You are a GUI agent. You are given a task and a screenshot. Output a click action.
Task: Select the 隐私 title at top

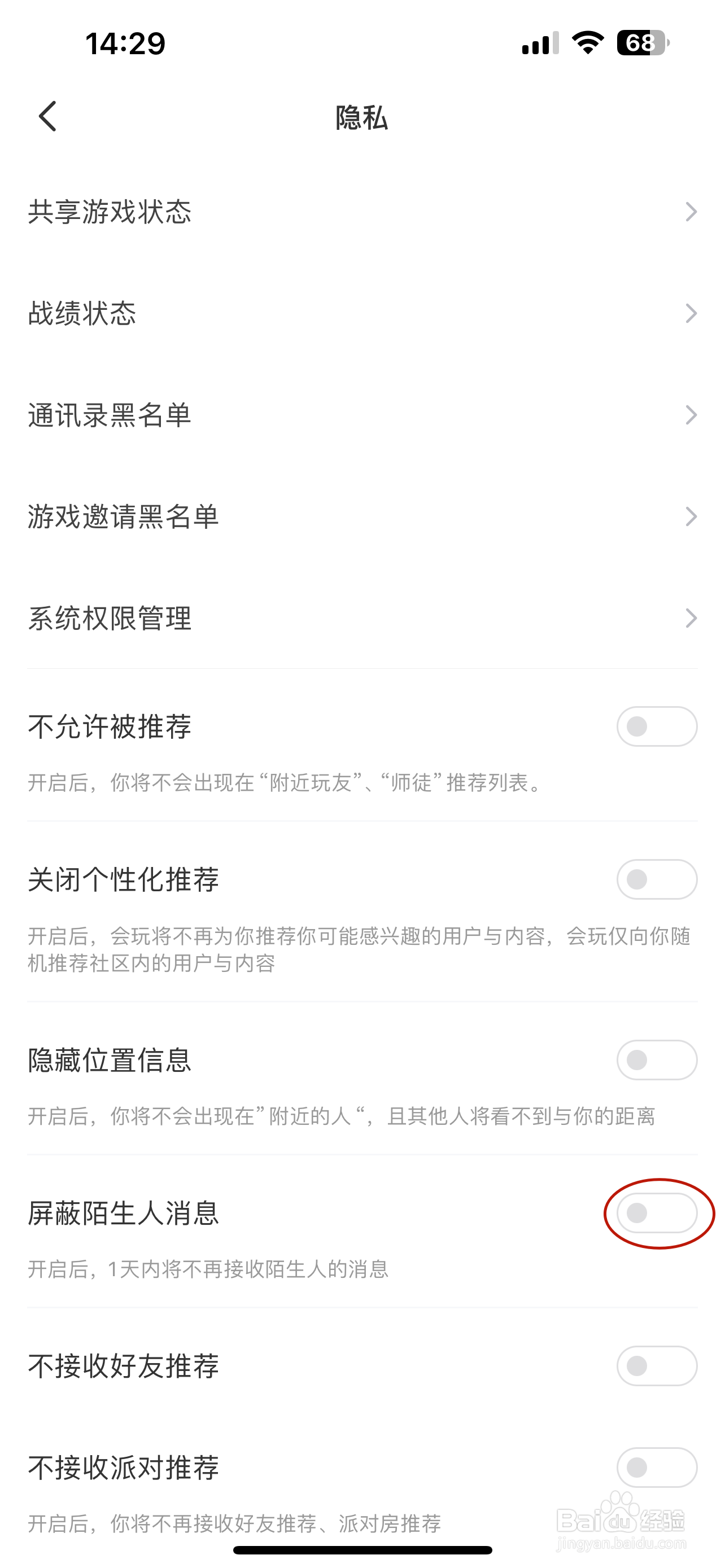361,117
